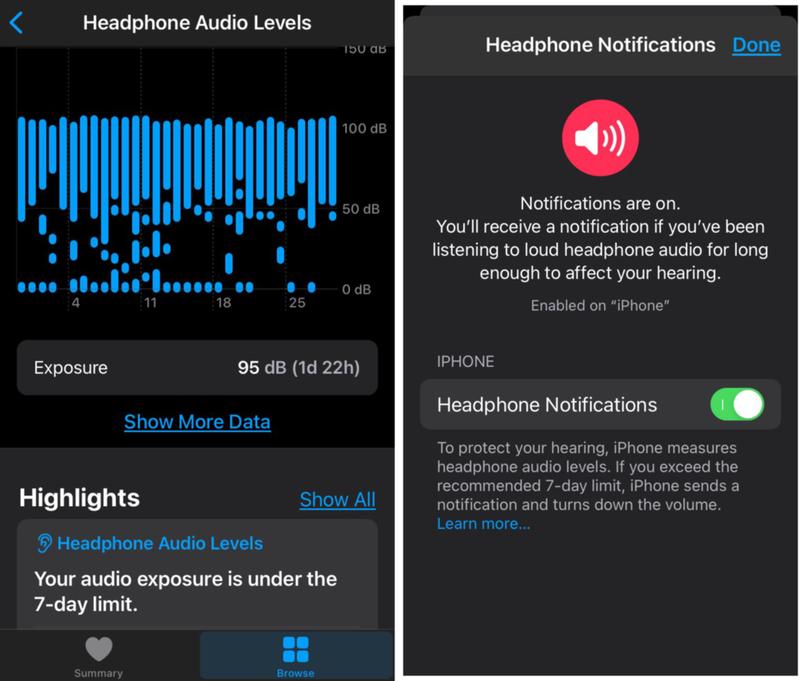
Task: Tap the Show More Data link
Action: point(197,421)
